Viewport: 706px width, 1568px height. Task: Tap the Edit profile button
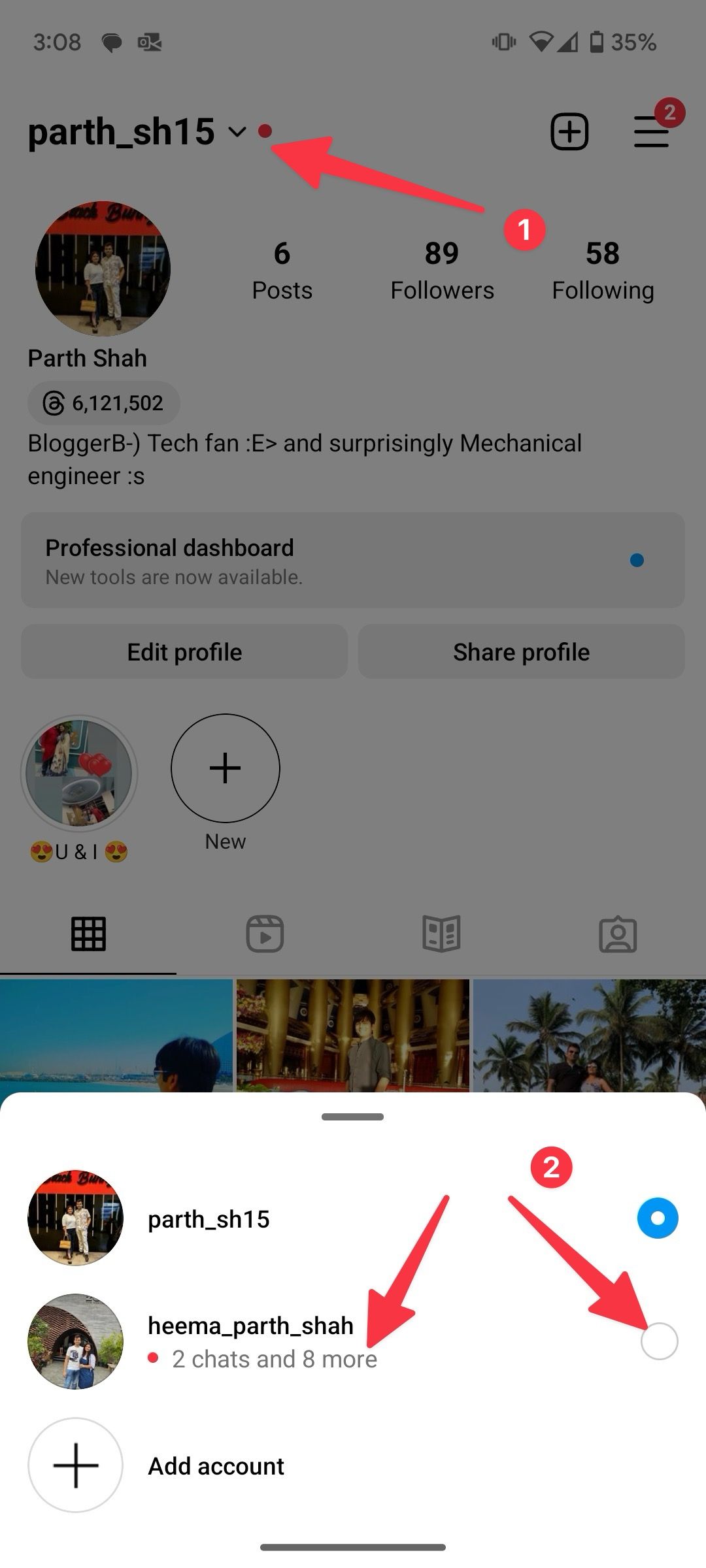pyautogui.click(x=184, y=652)
